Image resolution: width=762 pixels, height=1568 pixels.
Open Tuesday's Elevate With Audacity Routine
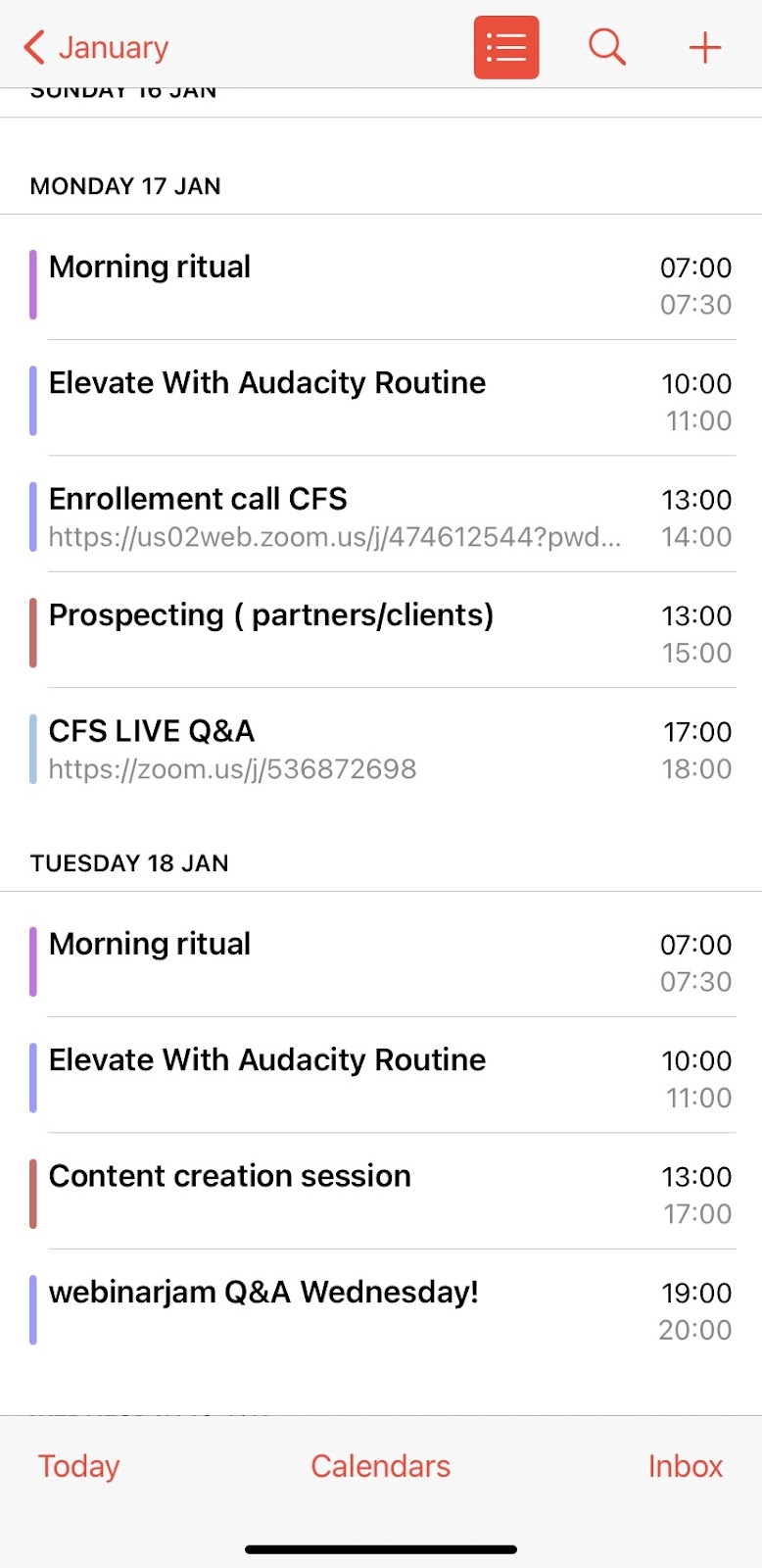[x=382, y=1077]
